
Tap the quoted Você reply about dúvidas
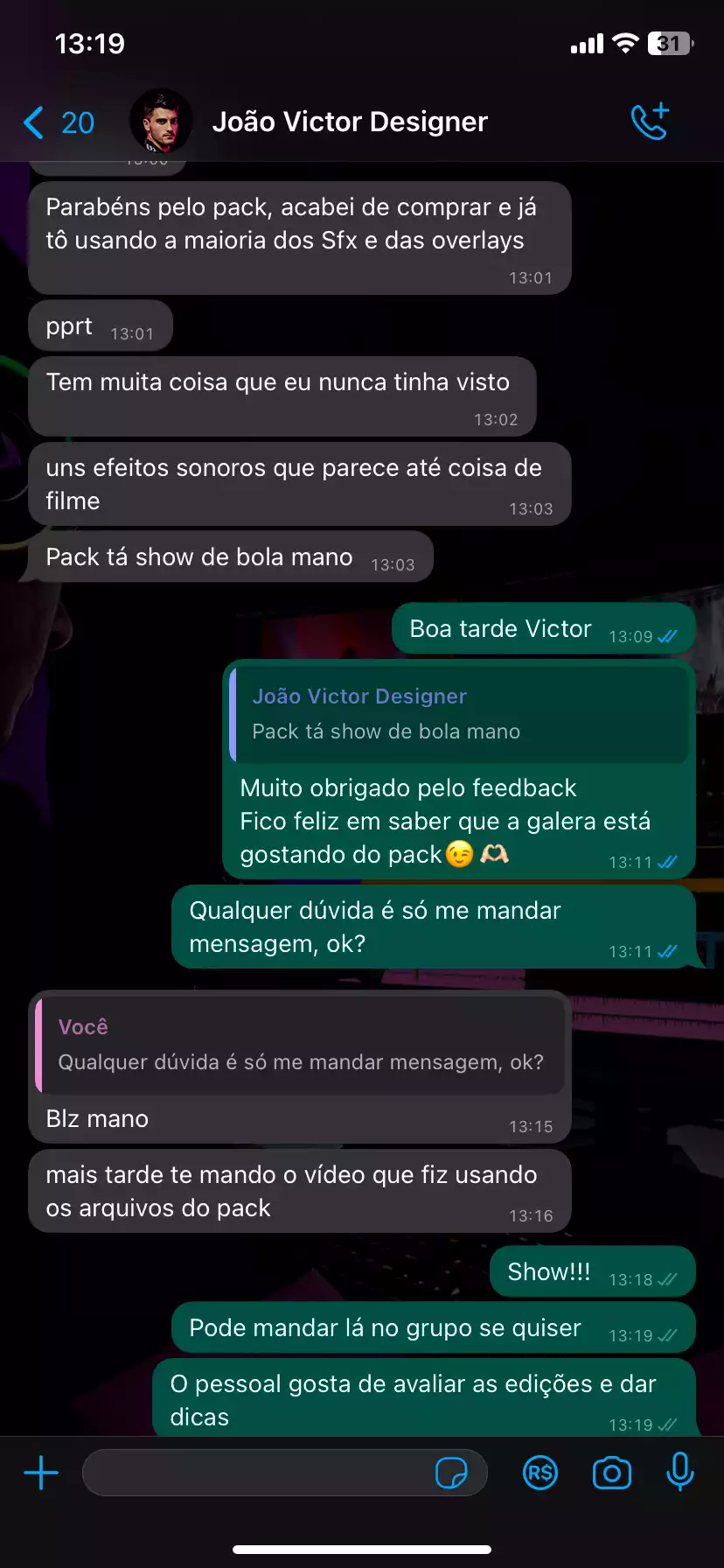300,1044
